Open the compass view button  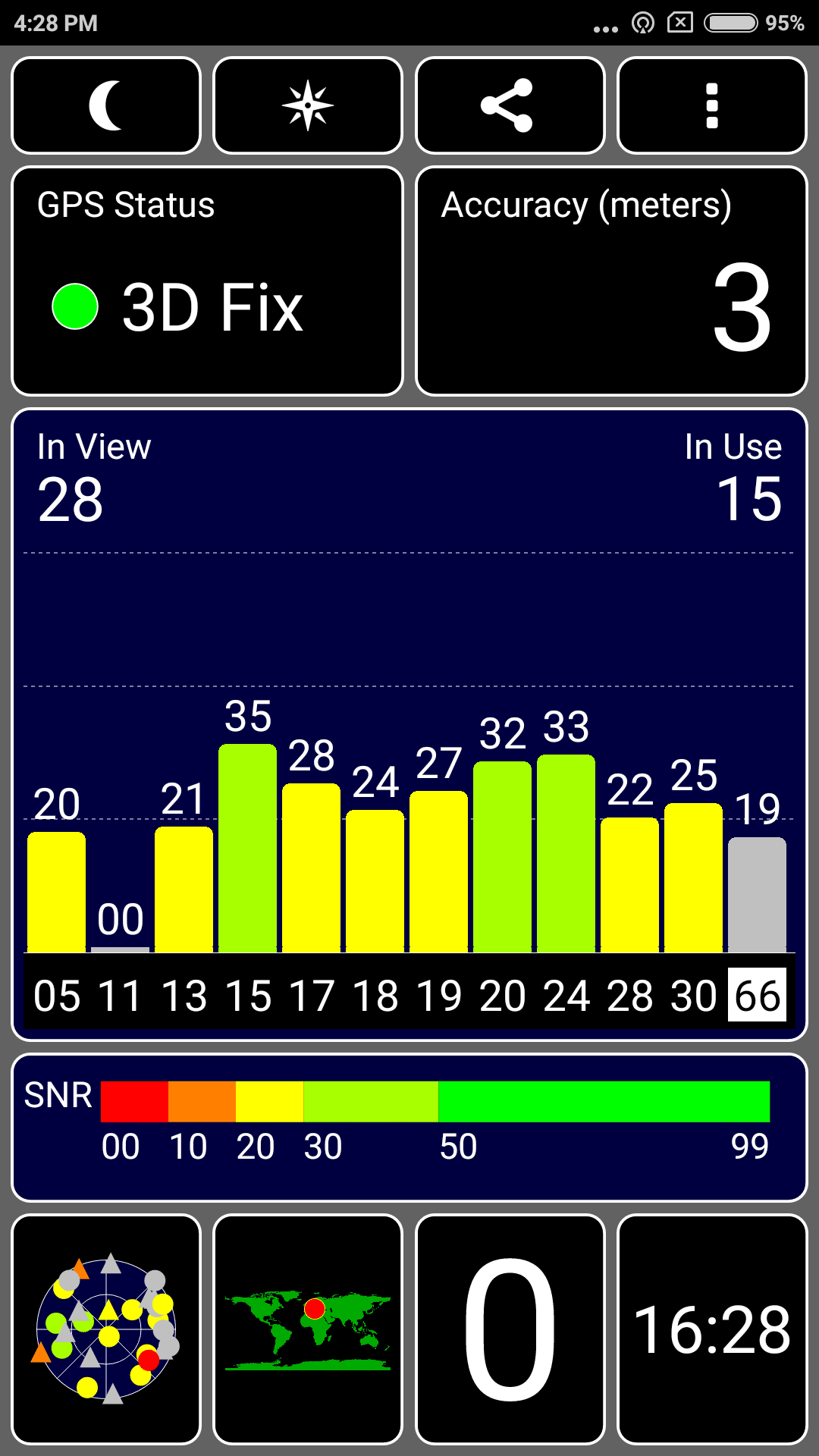(308, 105)
